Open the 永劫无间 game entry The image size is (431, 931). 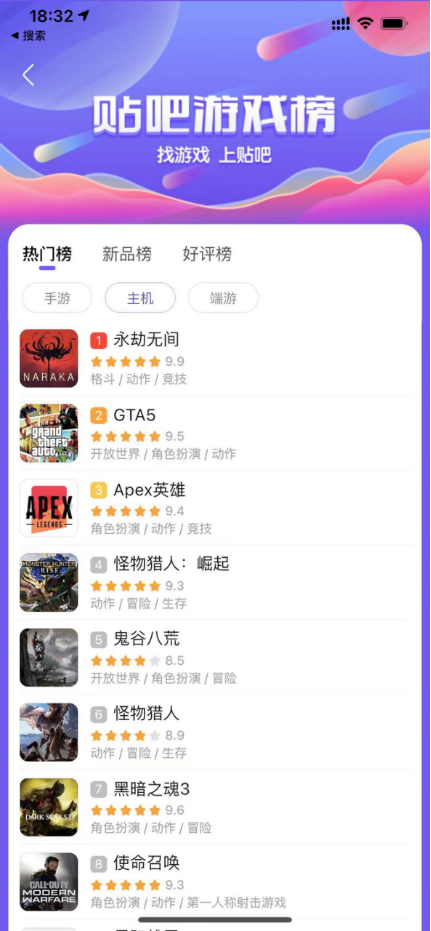click(x=215, y=359)
